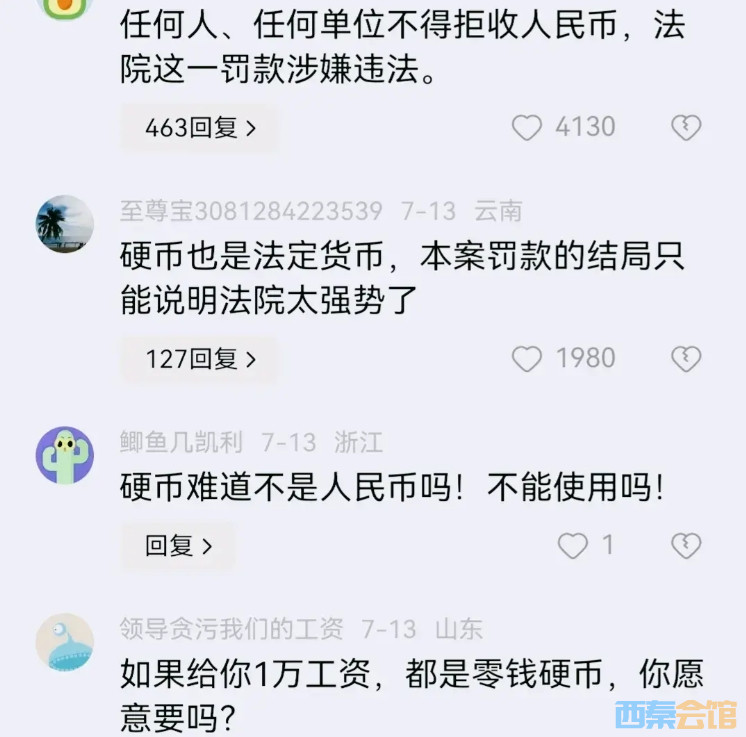Like the comment with 4130 likes
The image size is (746, 737).
527,128
